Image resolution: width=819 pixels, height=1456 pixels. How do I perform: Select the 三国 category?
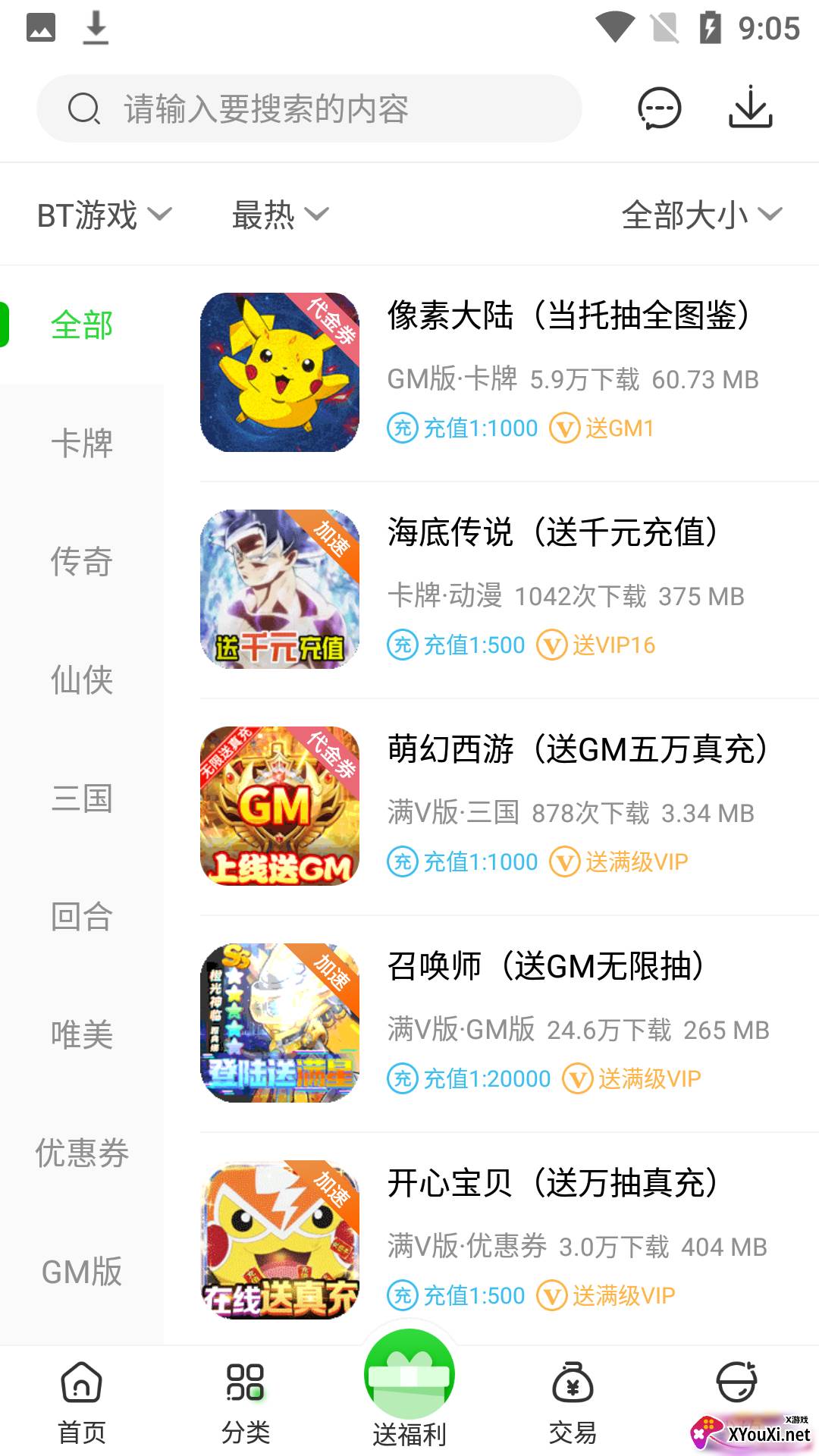[x=82, y=798]
